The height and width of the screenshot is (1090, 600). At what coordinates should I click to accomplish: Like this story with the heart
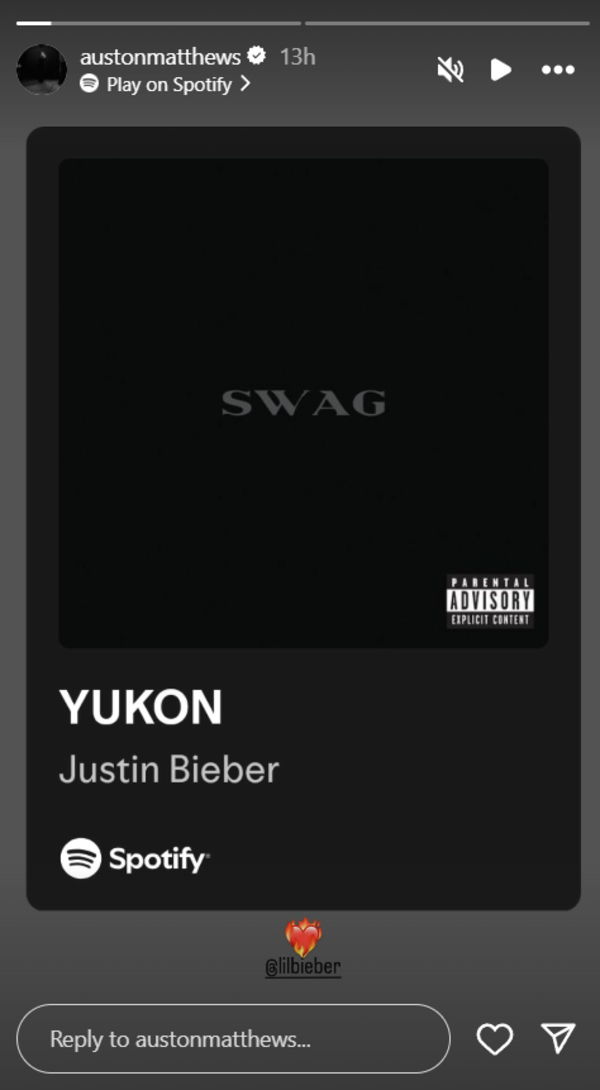495,1039
